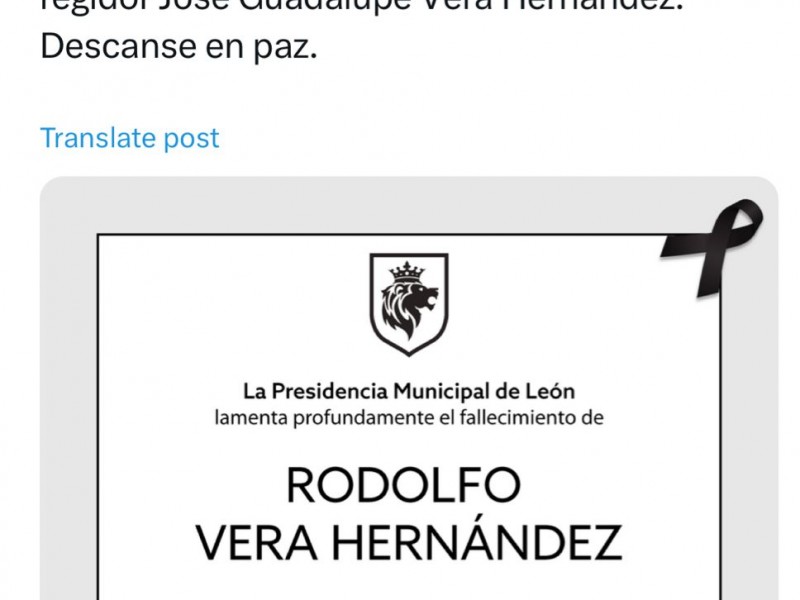Tap the Translate post link

point(129,138)
